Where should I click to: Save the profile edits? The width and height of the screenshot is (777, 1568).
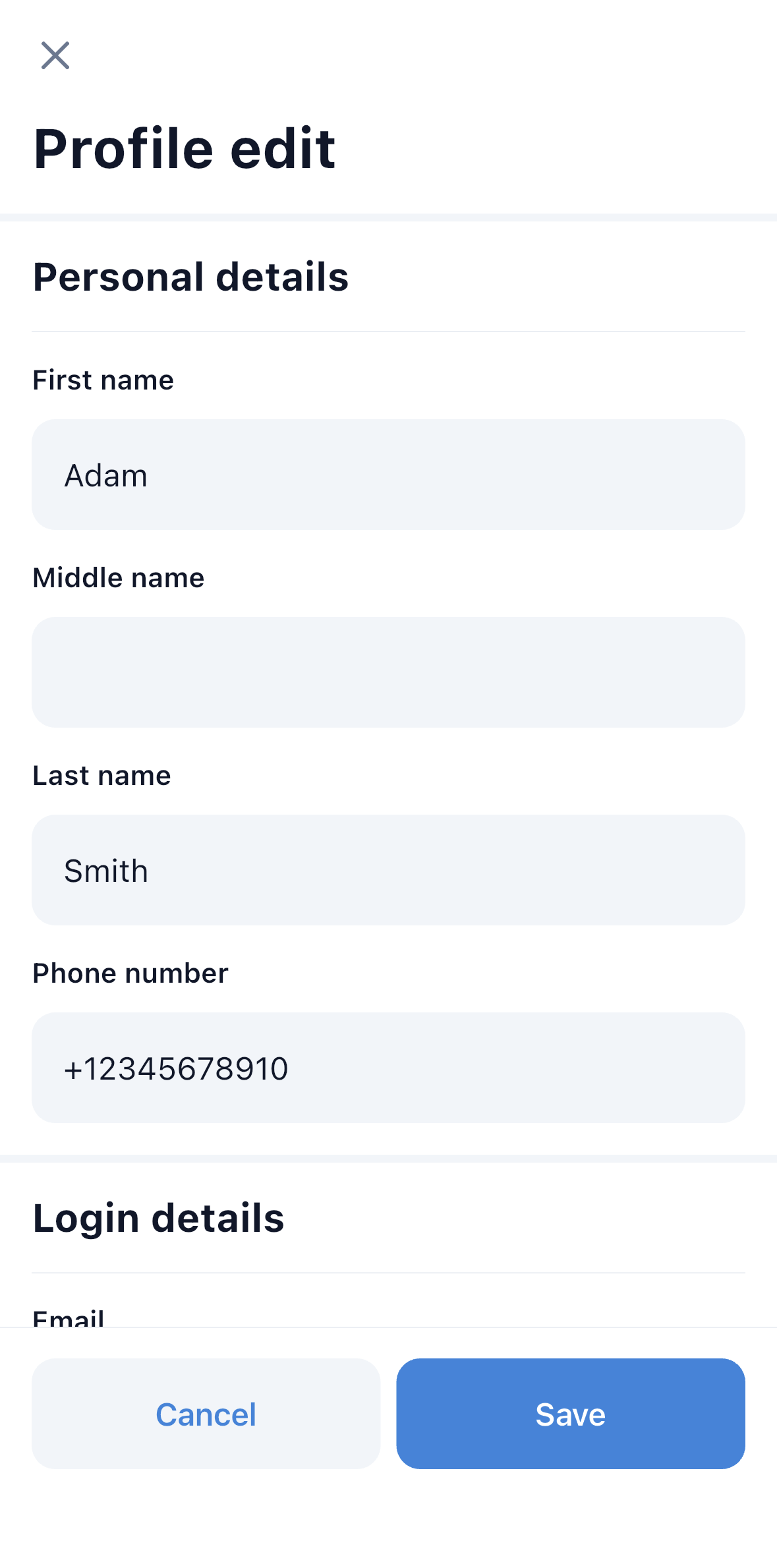tap(570, 1414)
